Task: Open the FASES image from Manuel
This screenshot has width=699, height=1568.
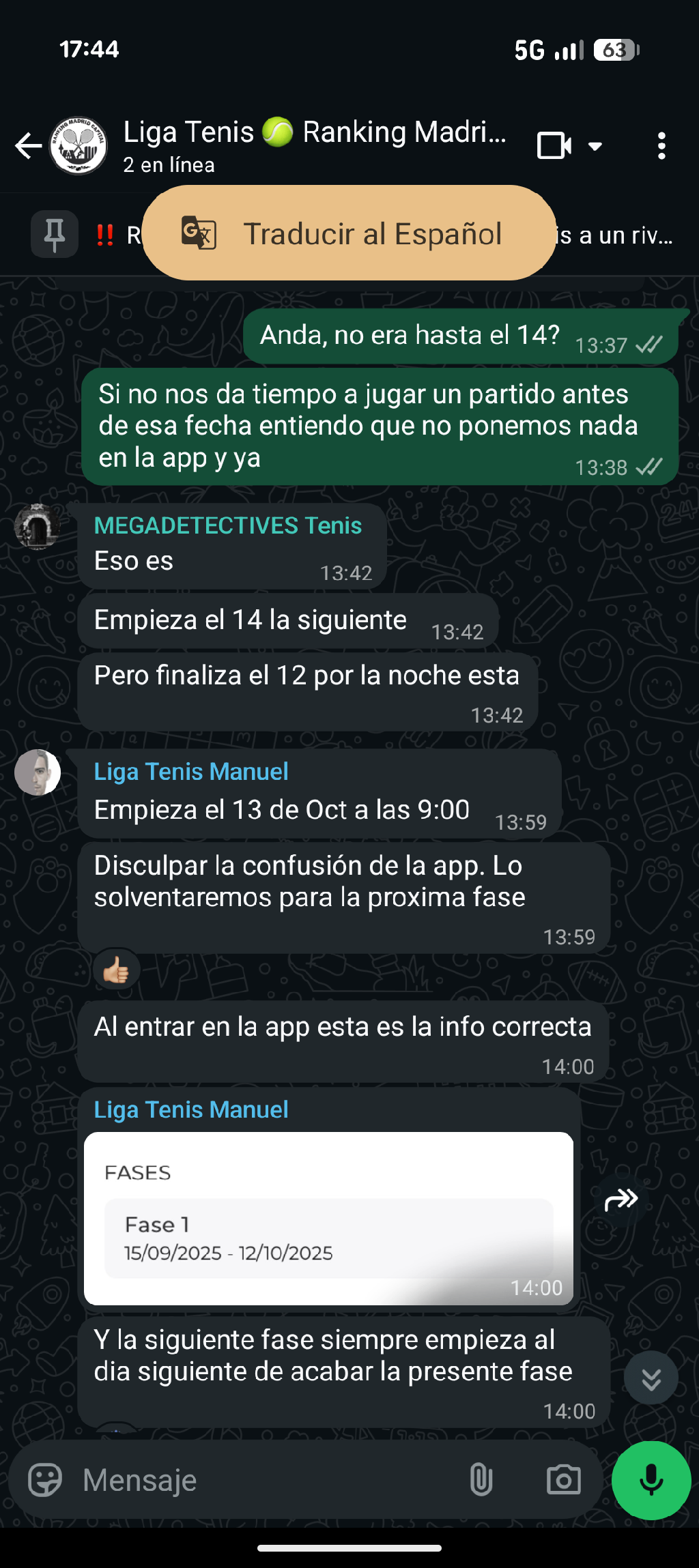Action: (328, 1219)
